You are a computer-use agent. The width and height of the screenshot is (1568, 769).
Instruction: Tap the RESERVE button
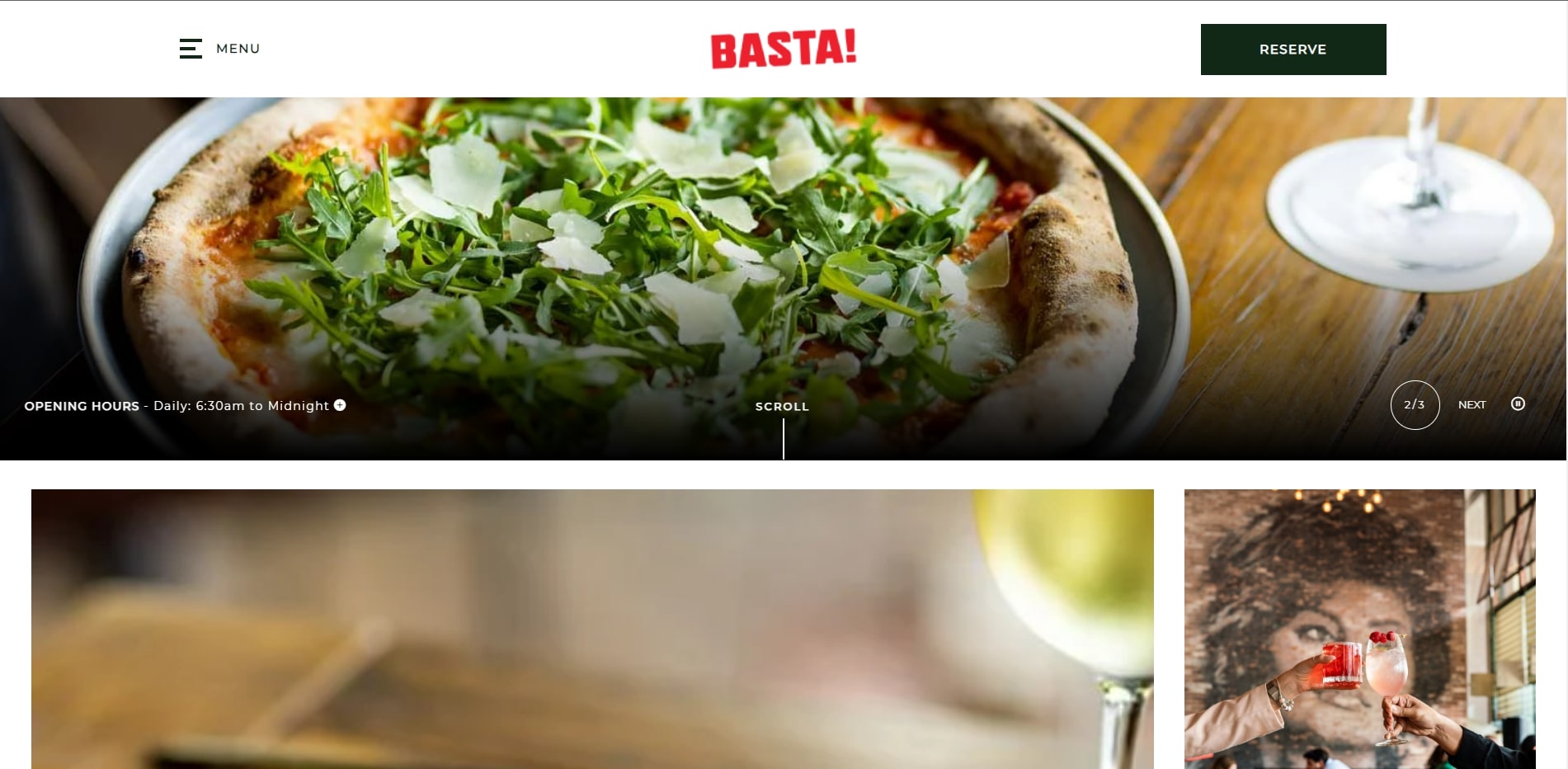1293,50
